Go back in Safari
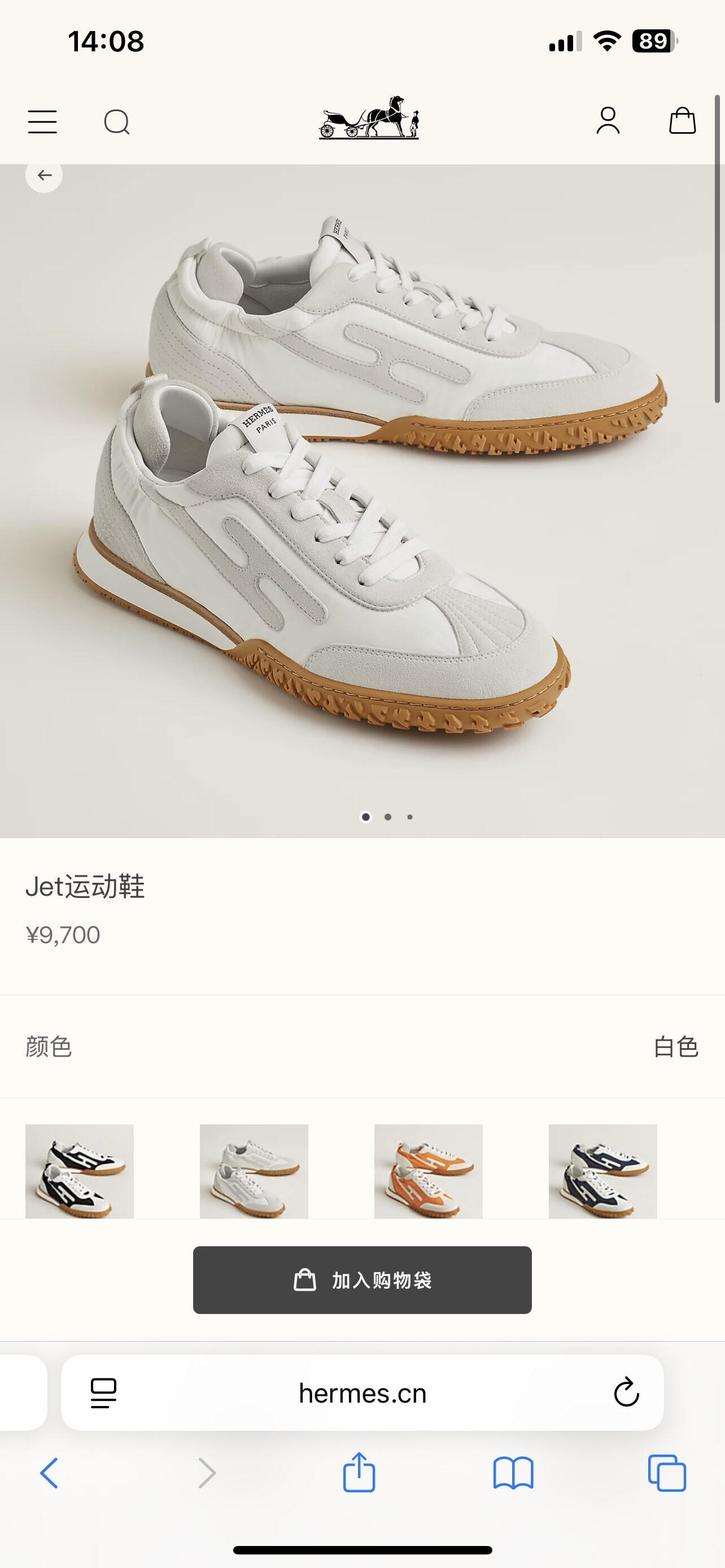Viewport: 725px width, 1568px height. click(x=49, y=1473)
